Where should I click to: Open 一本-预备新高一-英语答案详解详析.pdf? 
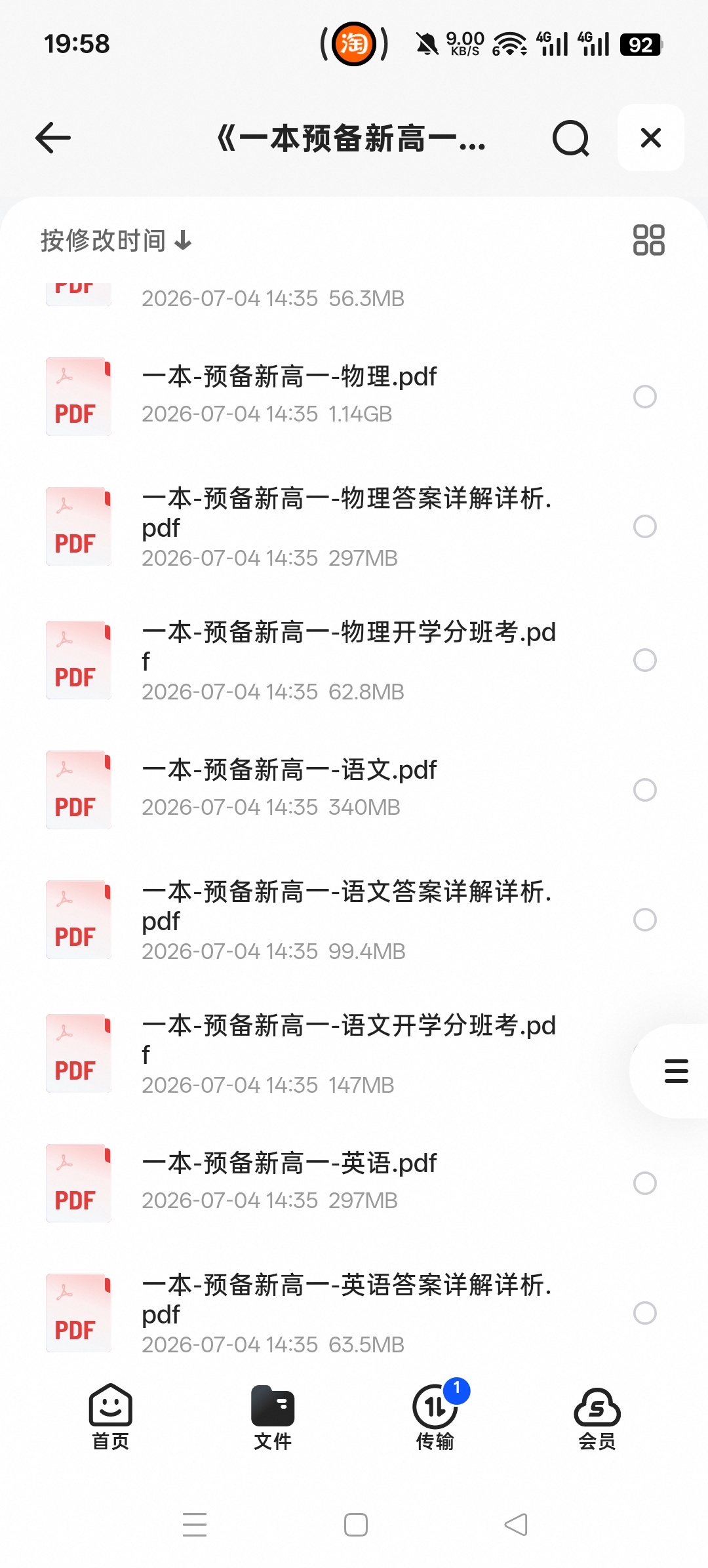354,1313
